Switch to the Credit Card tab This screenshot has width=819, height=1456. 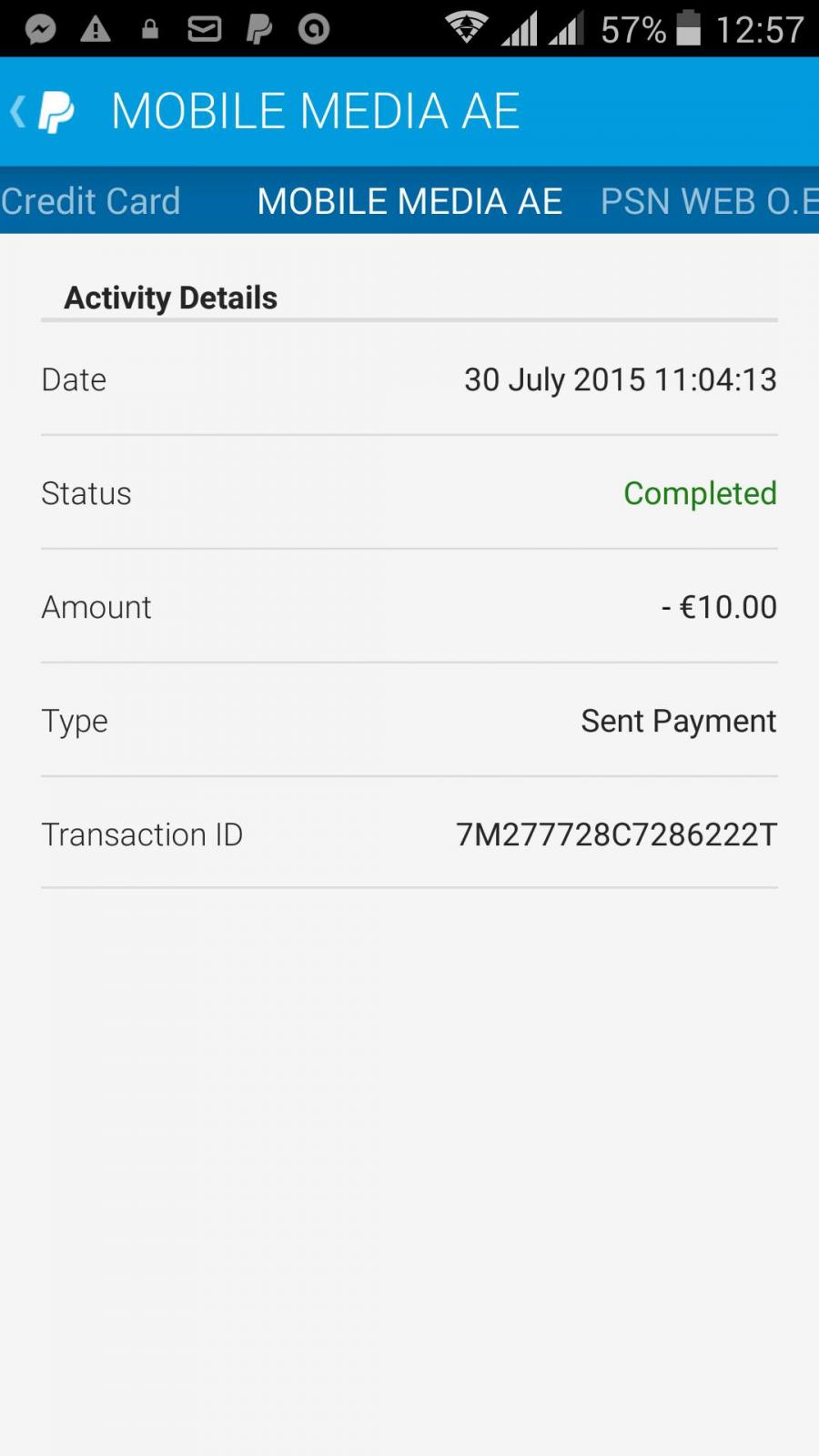click(x=90, y=201)
